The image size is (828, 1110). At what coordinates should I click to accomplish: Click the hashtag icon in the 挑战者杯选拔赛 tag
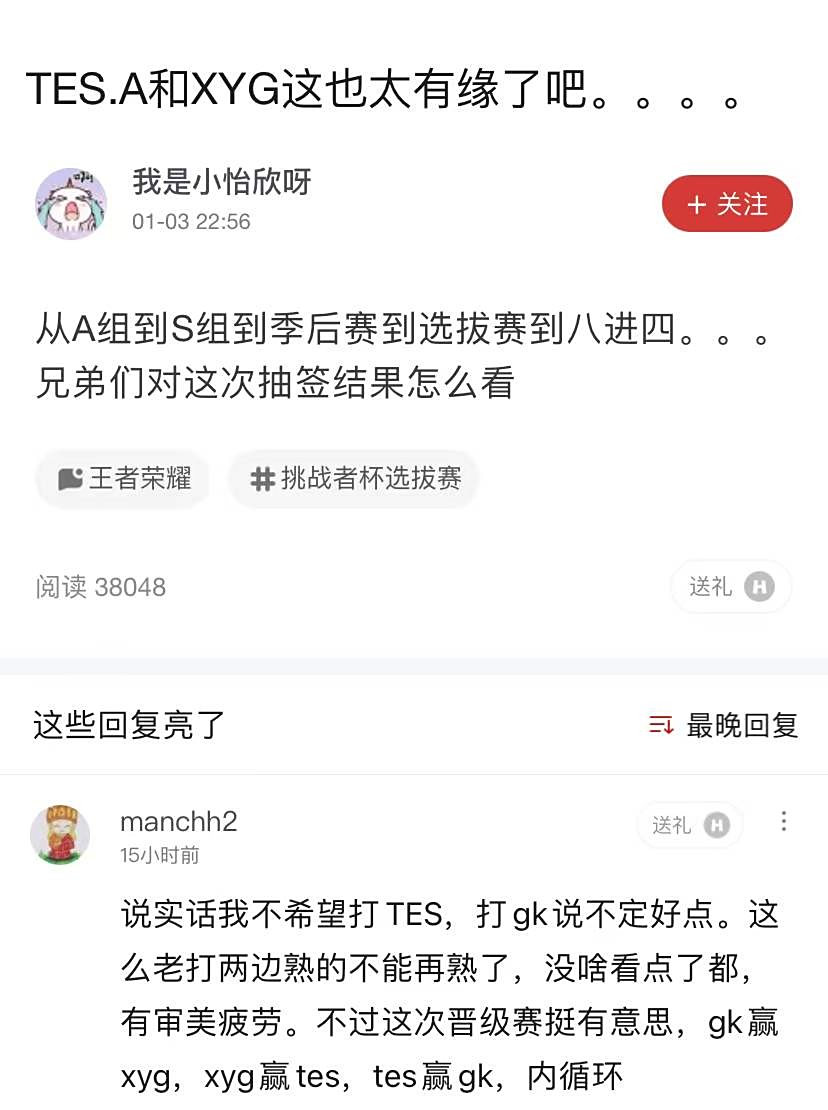[262, 480]
